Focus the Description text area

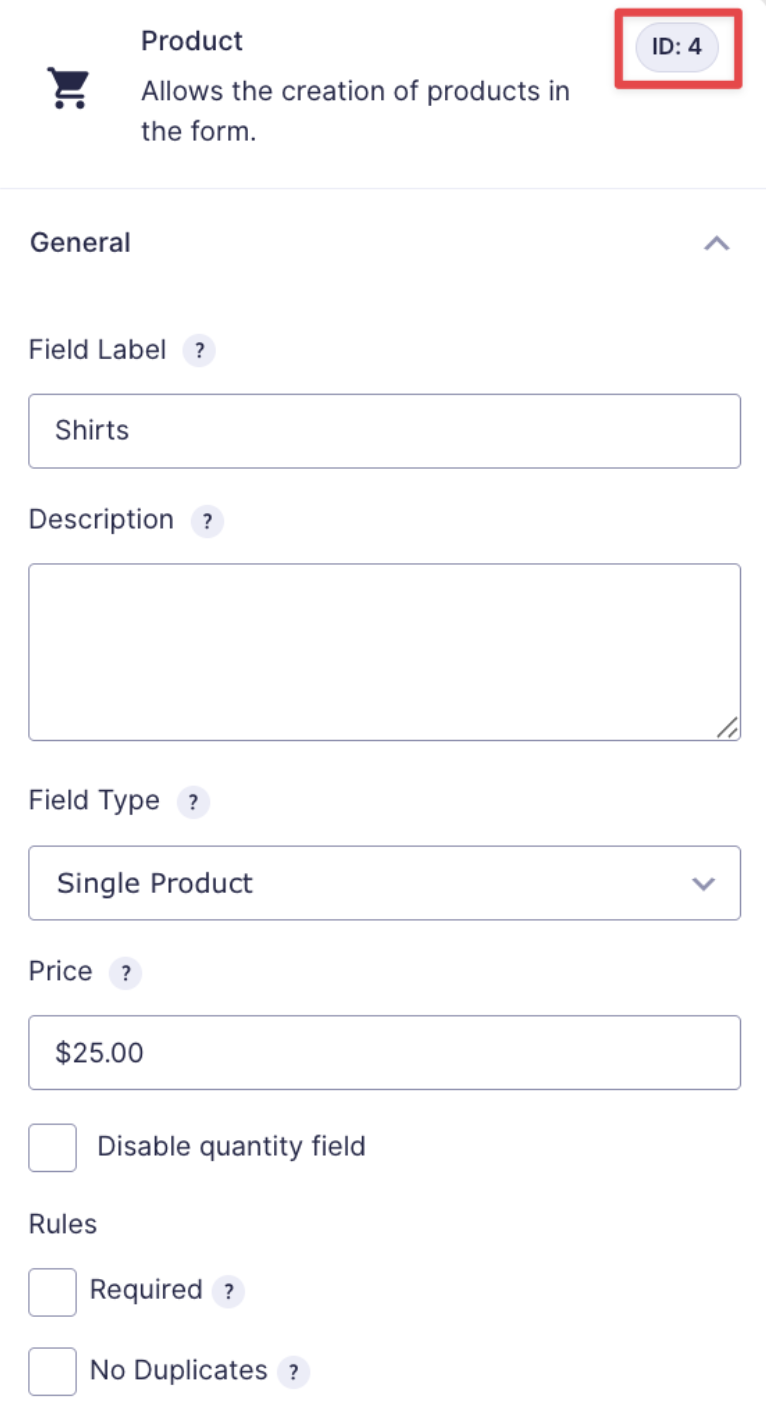(x=384, y=652)
